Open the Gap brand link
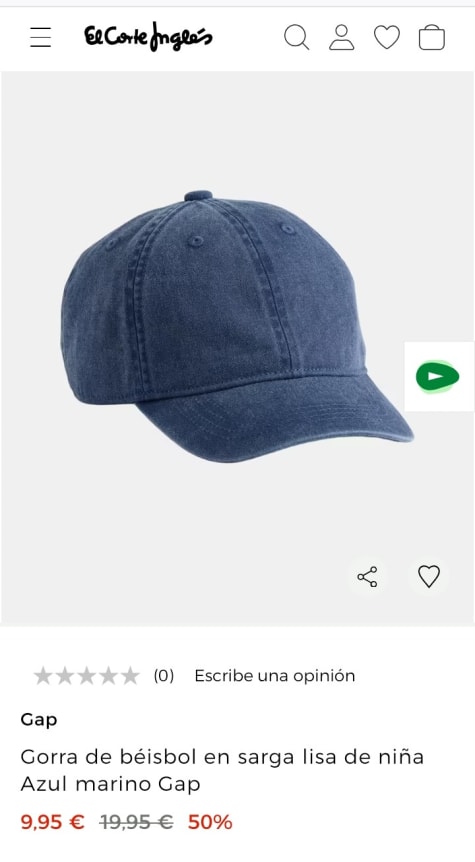The width and height of the screenshot is (475, 862). point(38,720)
